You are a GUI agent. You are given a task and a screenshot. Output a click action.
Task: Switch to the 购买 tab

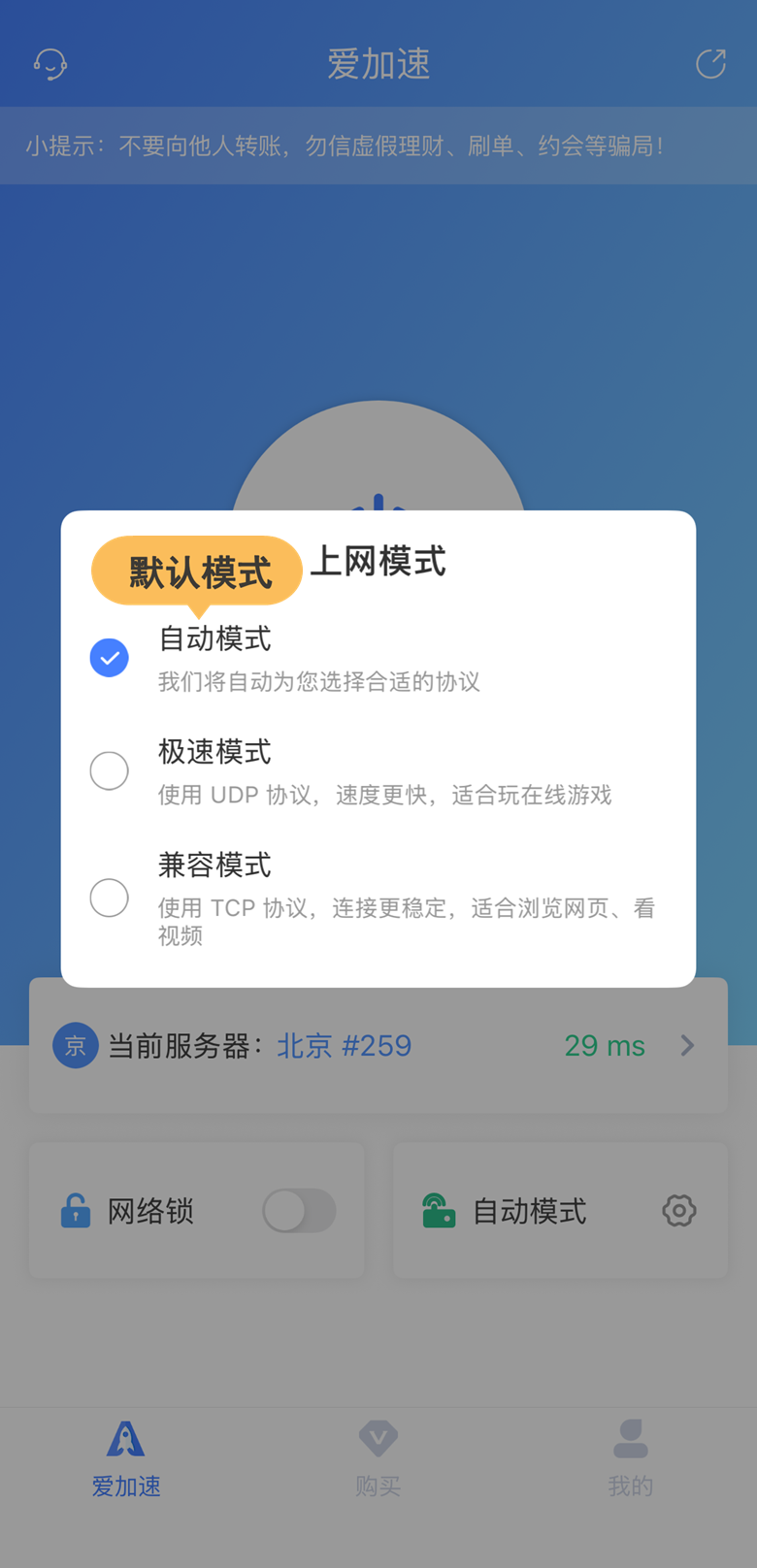click(378, 1455)
